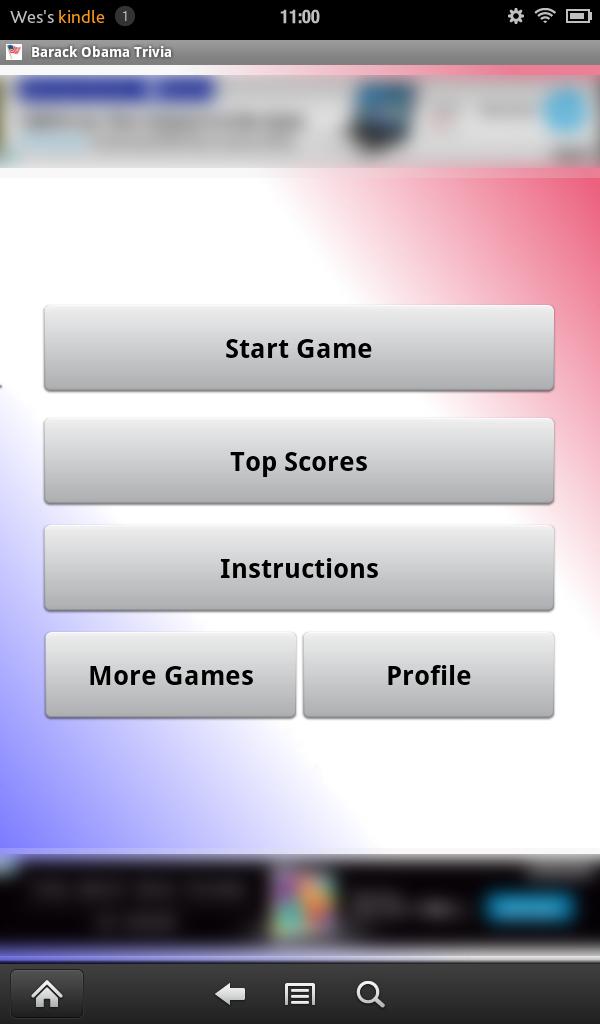Go to the Kindle home screen

pos(47,994)
